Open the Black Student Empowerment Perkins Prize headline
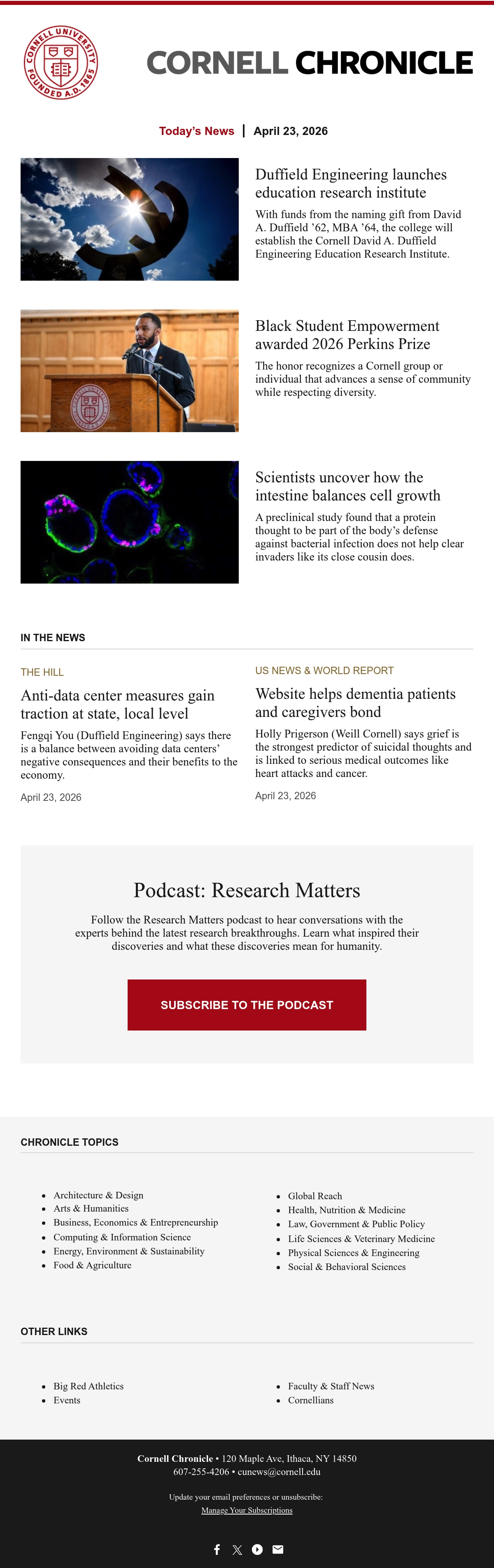Image resolution: width=494 pixels, height=1568 pixels. [x=347, y=335]
